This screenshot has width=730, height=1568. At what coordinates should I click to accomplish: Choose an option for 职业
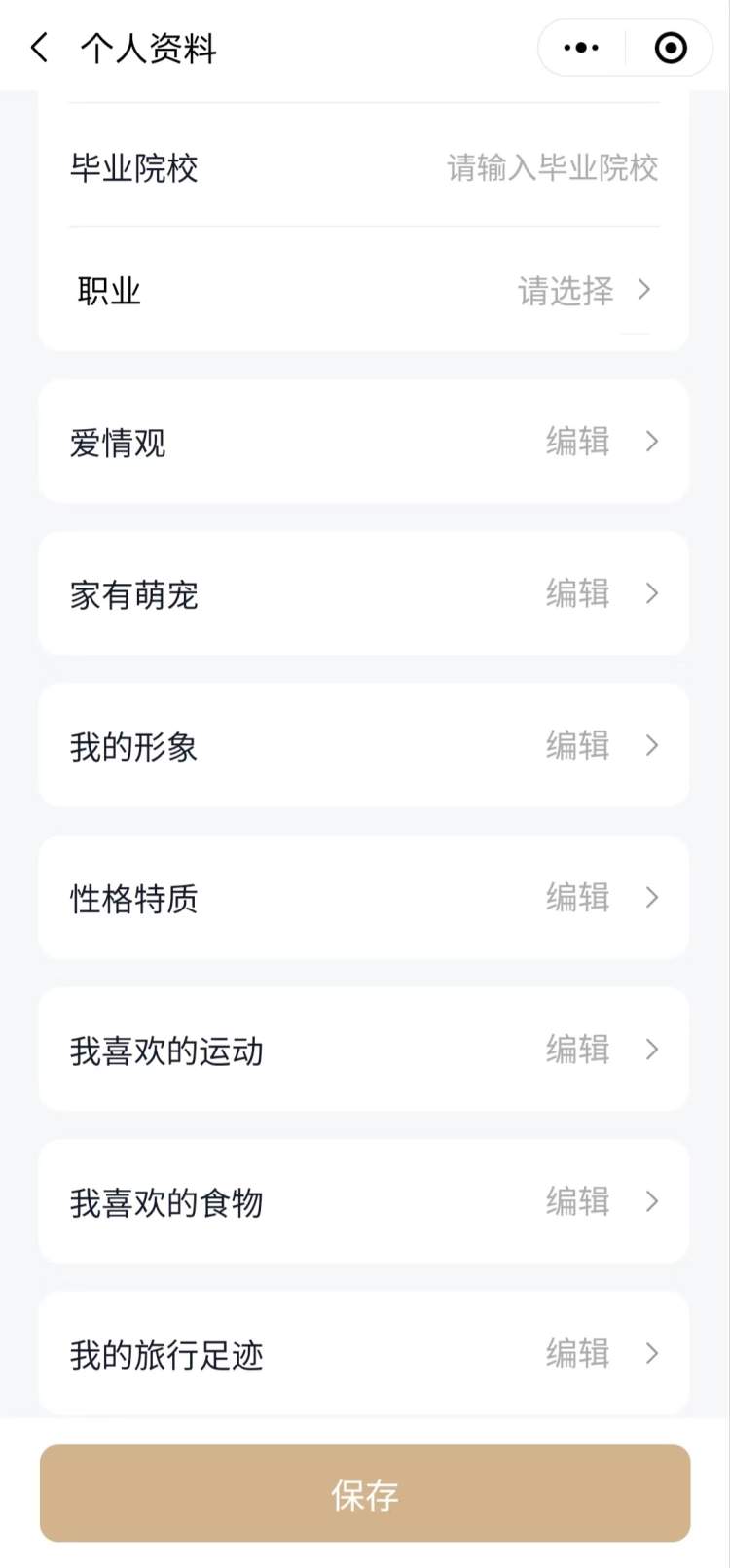(x=582, y=290)
